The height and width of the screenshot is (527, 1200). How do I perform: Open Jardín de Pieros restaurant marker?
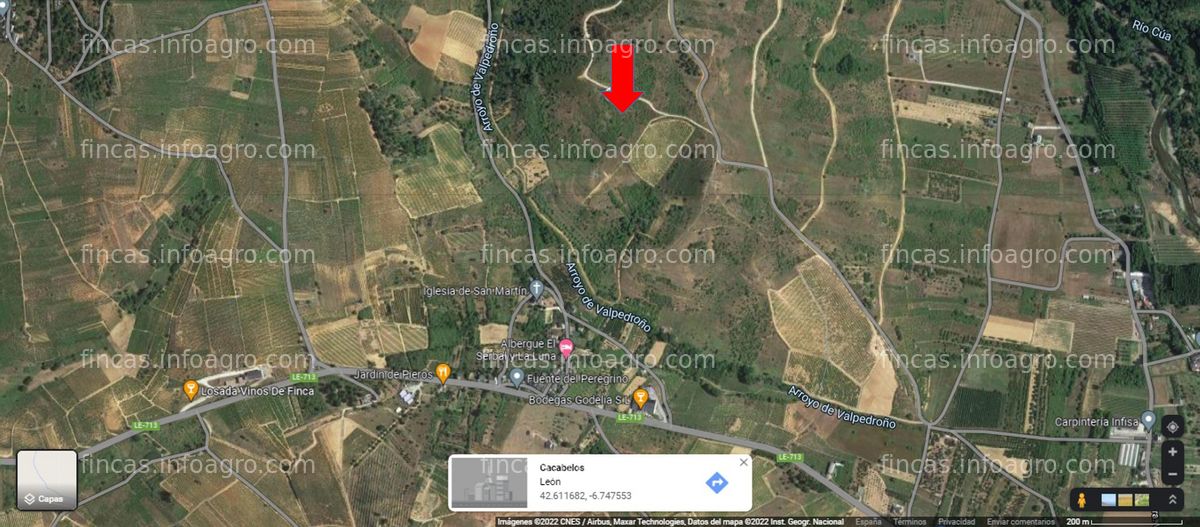pyautogui.click(x=443, y=373)
